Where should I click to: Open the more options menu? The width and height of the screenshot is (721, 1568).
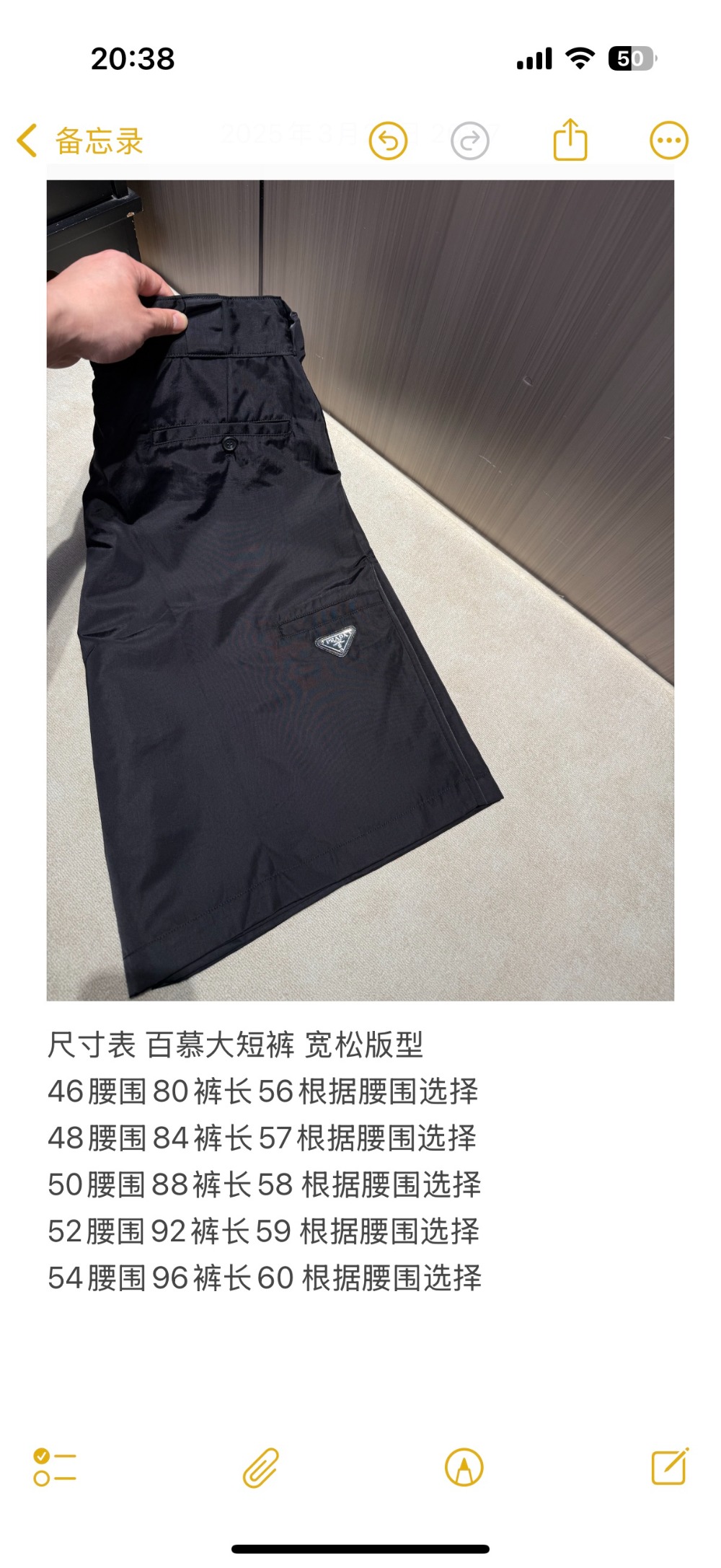[668, 141]
